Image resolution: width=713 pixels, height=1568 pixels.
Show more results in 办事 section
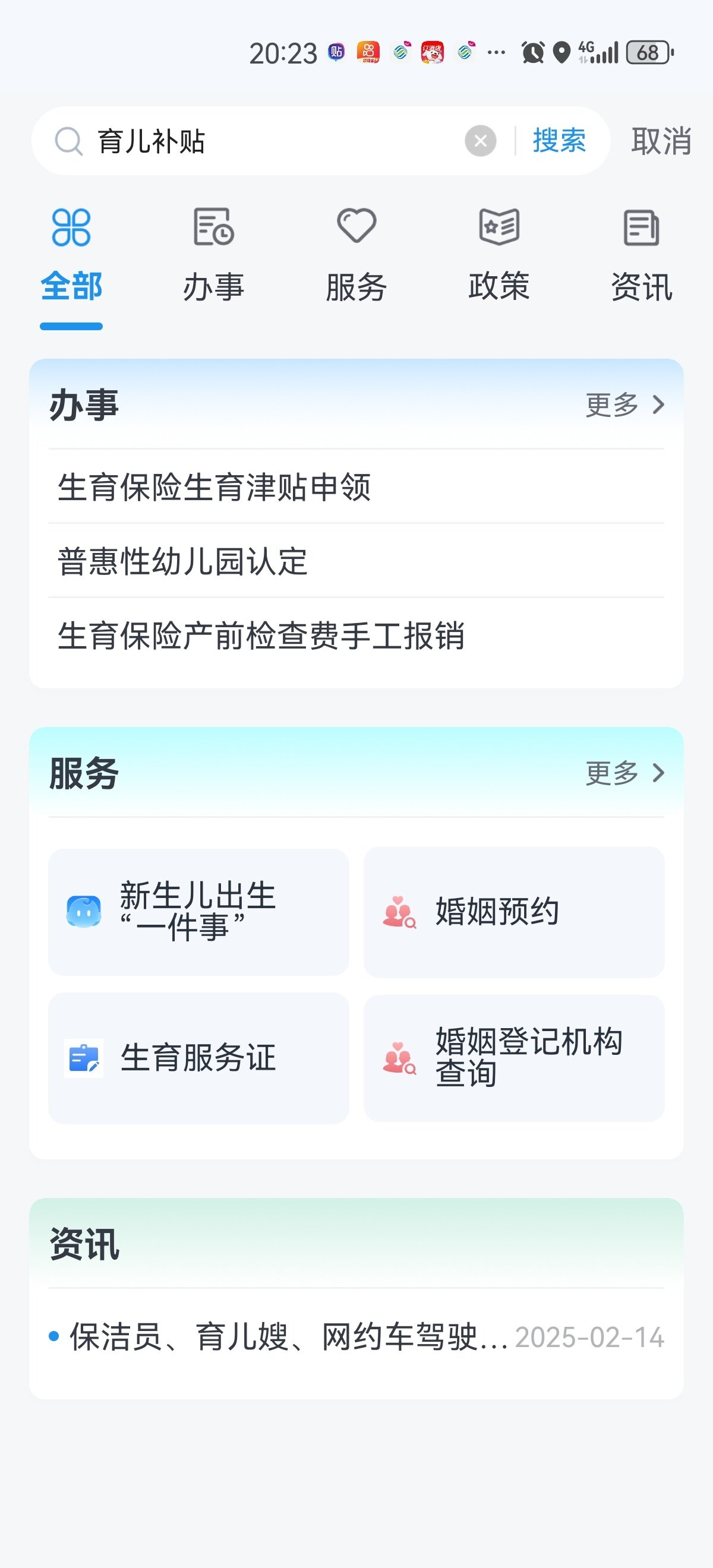(x=624, y=405)
